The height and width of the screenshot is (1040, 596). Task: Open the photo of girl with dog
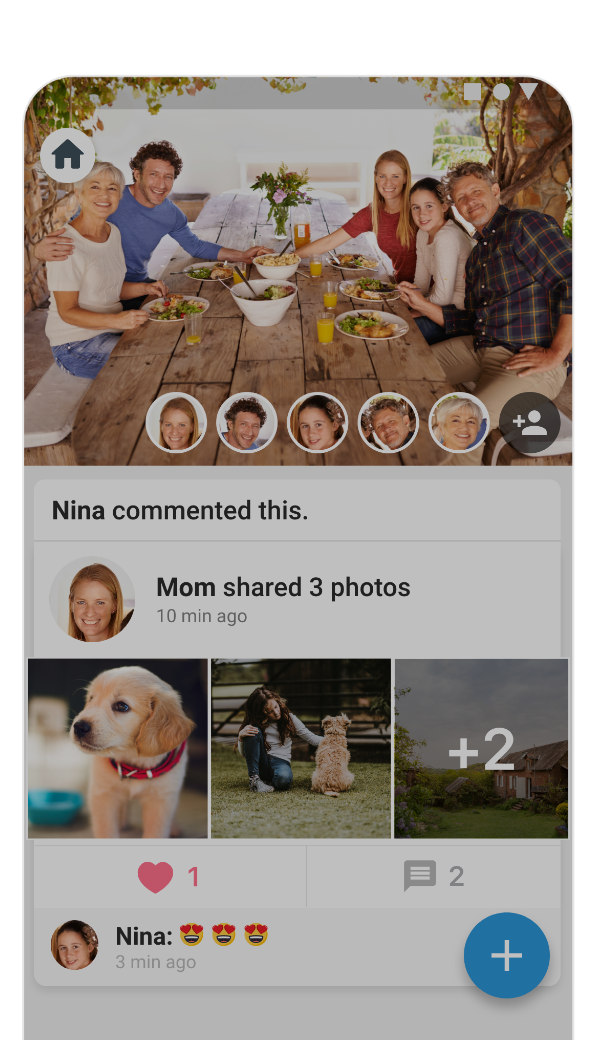point(301,748)
